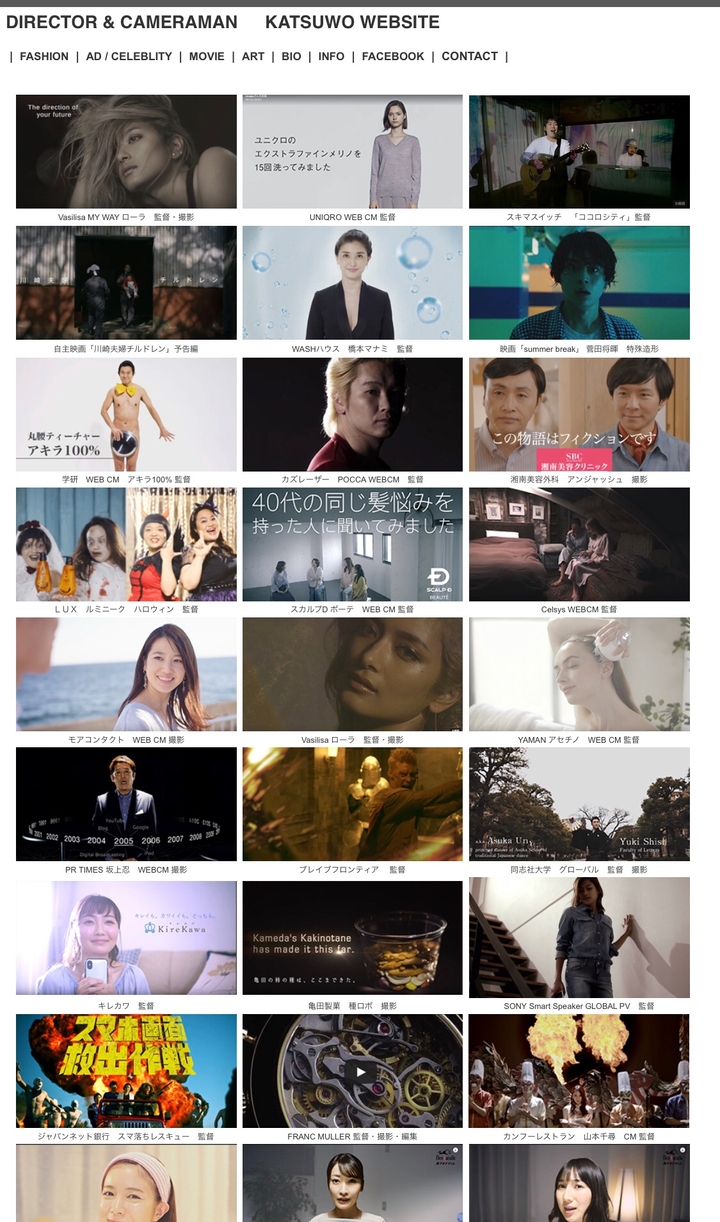Viewport: 720px width, 1222px height.
Task: Go to the CONTACT page
Action: click(470, 57)
